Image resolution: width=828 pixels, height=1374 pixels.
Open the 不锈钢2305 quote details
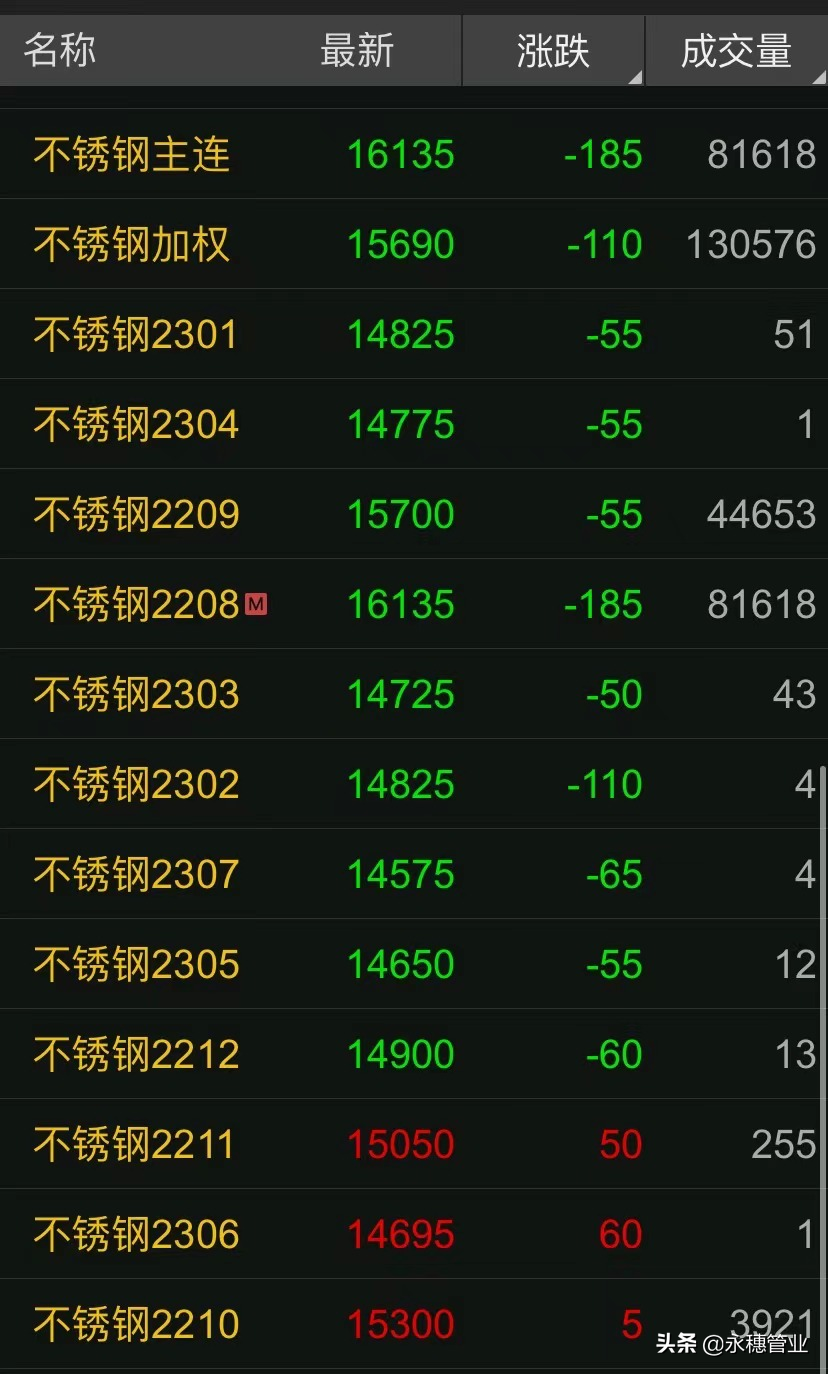[x=136, y=965]
